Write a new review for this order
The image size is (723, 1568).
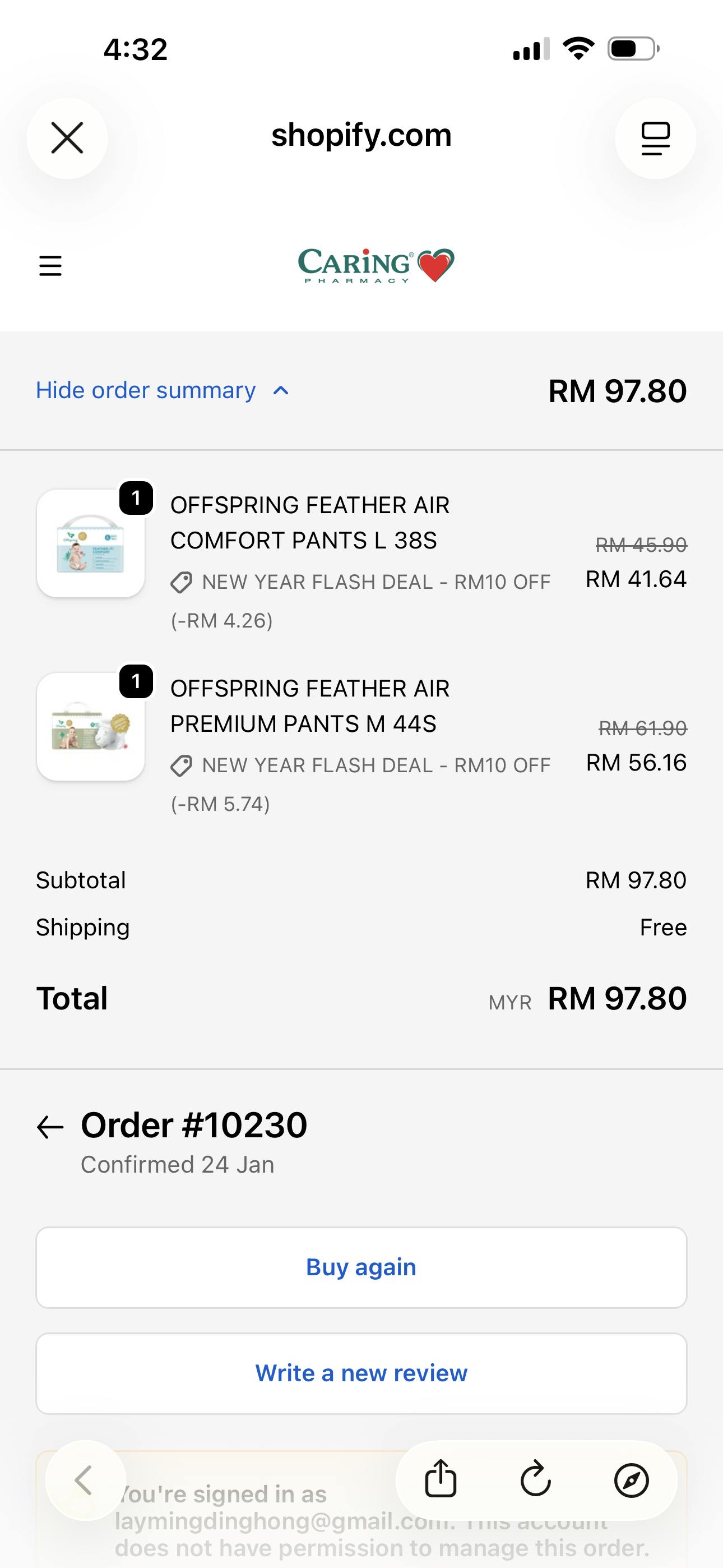[361, 1373]
